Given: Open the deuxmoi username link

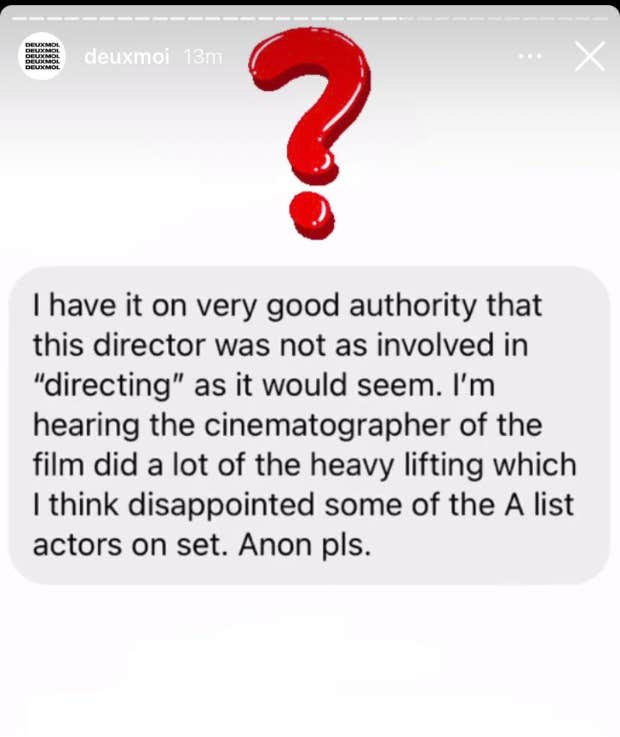Looking at the screenshot, I should pyautogui.click(x=126, y=57).
